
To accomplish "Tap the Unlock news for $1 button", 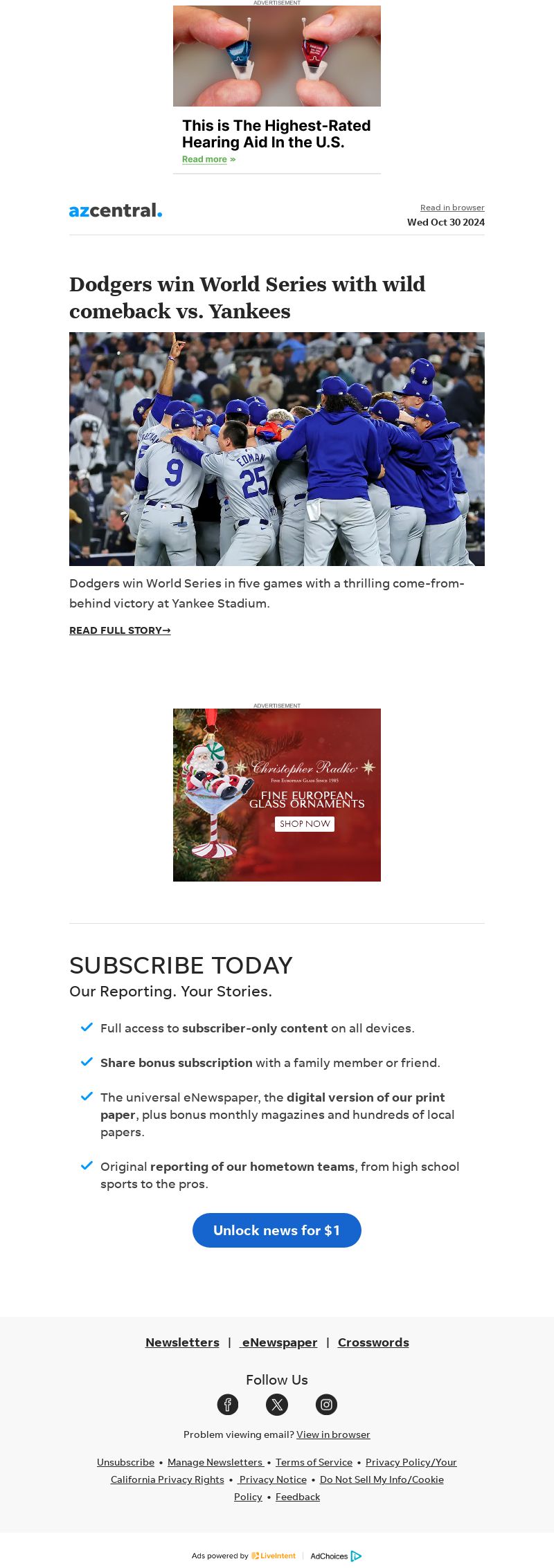I will [x=277, y=1230].
